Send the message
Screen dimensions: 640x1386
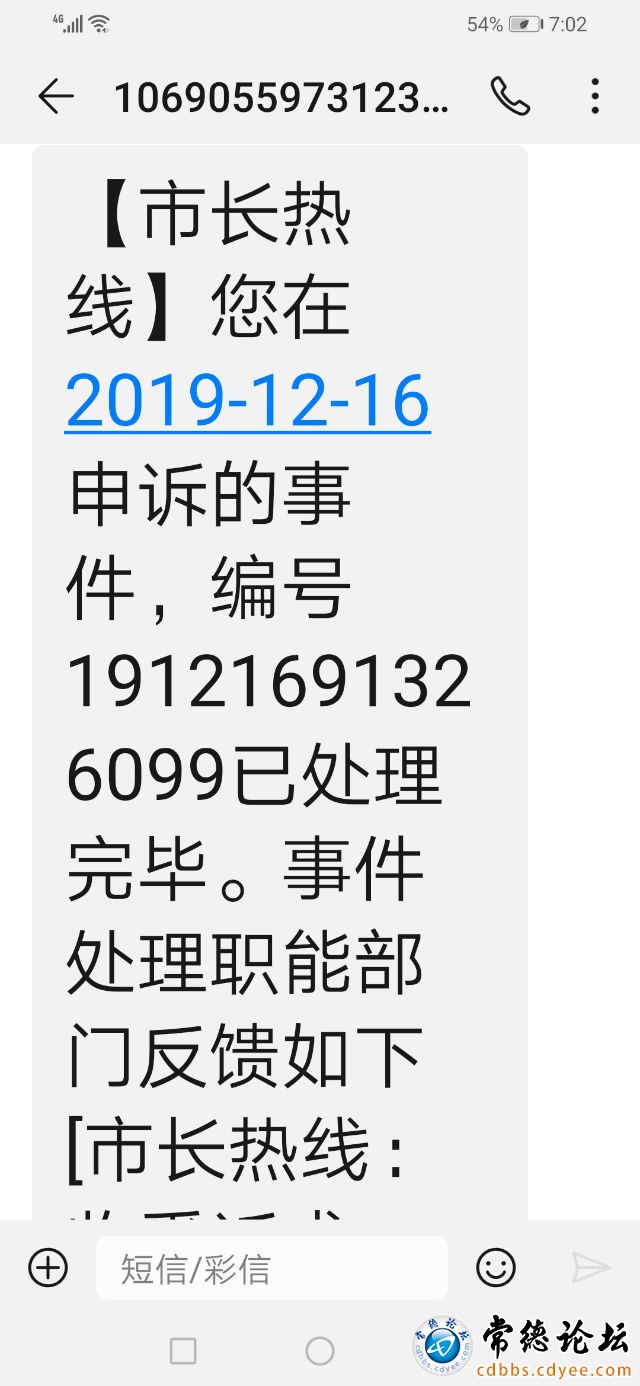click(591, 1268)
